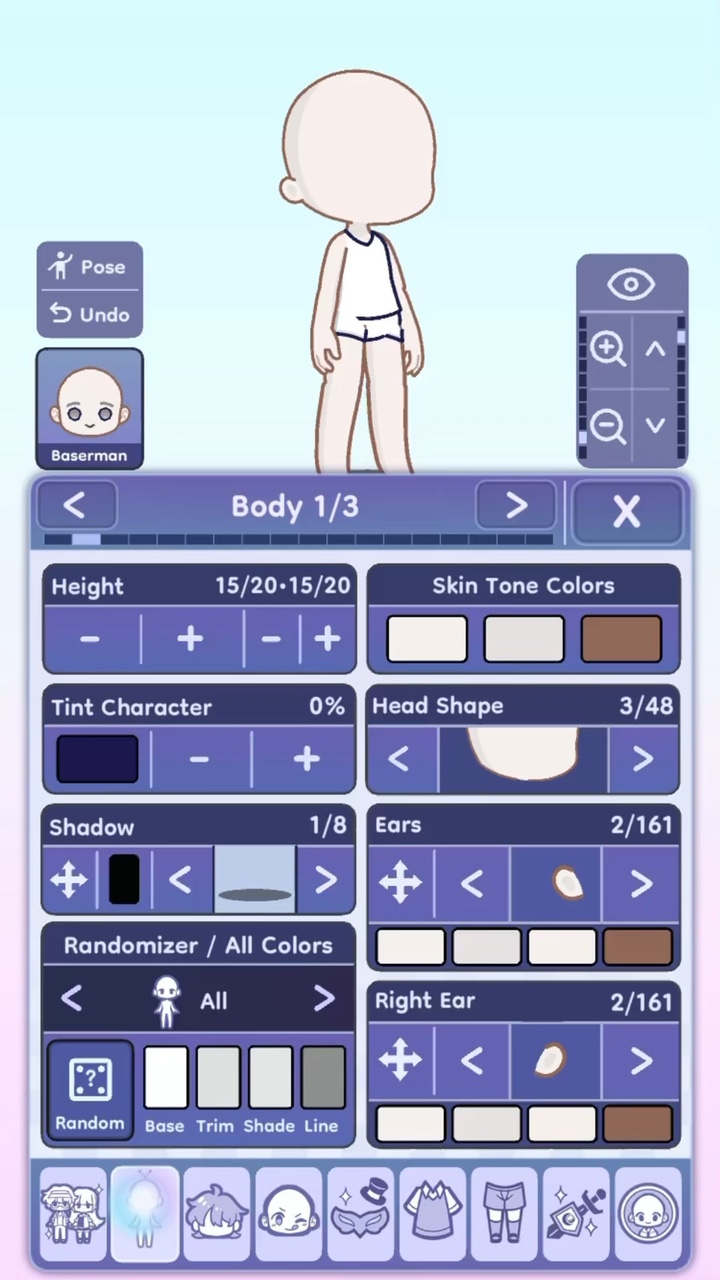720x1280 pixels.
Task: Change the Base color swatch
Action: tap(165, 1078)
